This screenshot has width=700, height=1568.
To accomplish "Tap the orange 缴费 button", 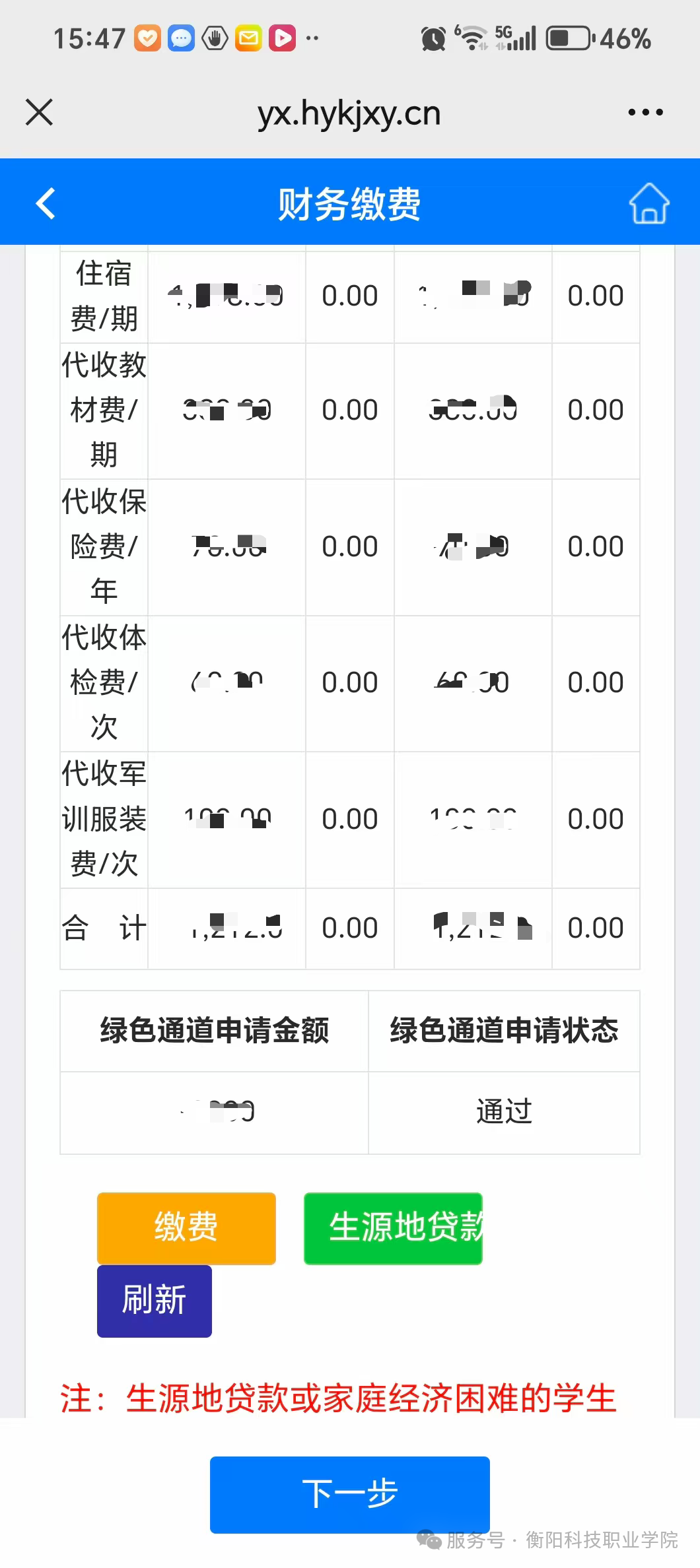I will coord(186,1227).
